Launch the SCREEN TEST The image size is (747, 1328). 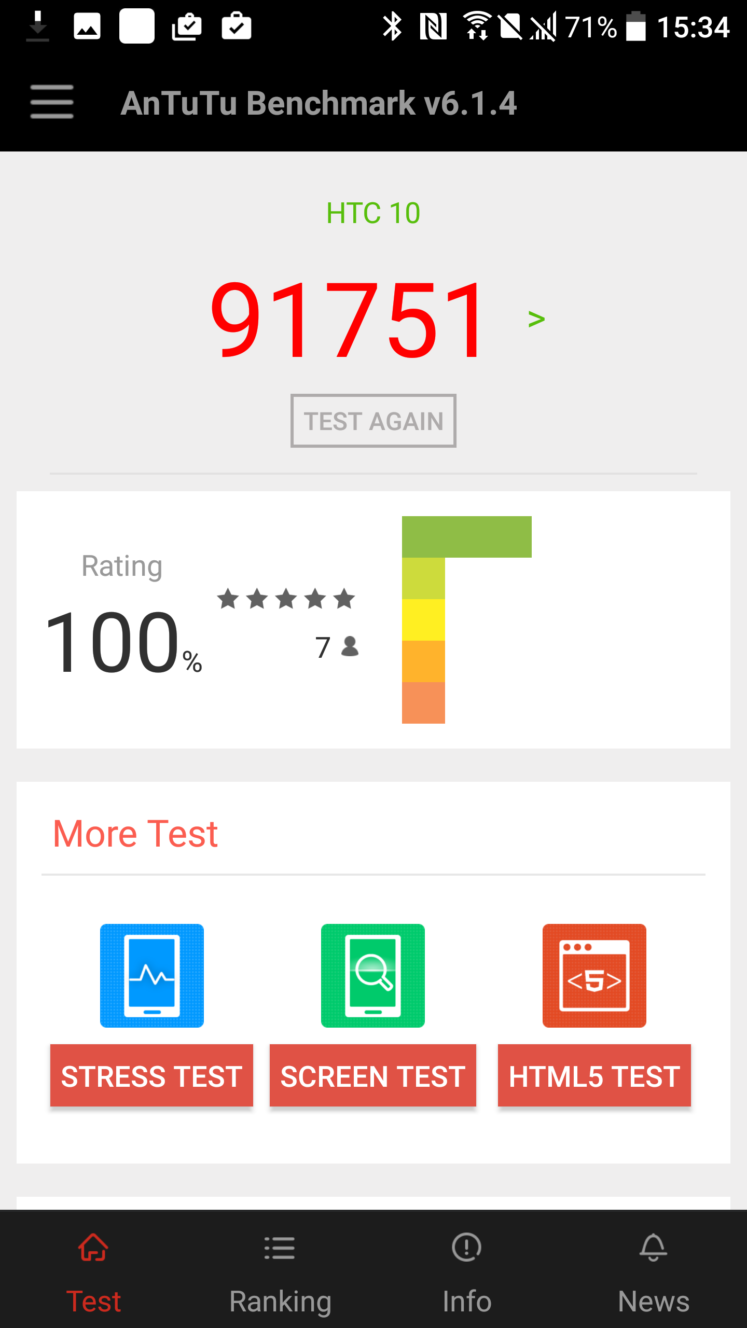tap(373, 1076)
